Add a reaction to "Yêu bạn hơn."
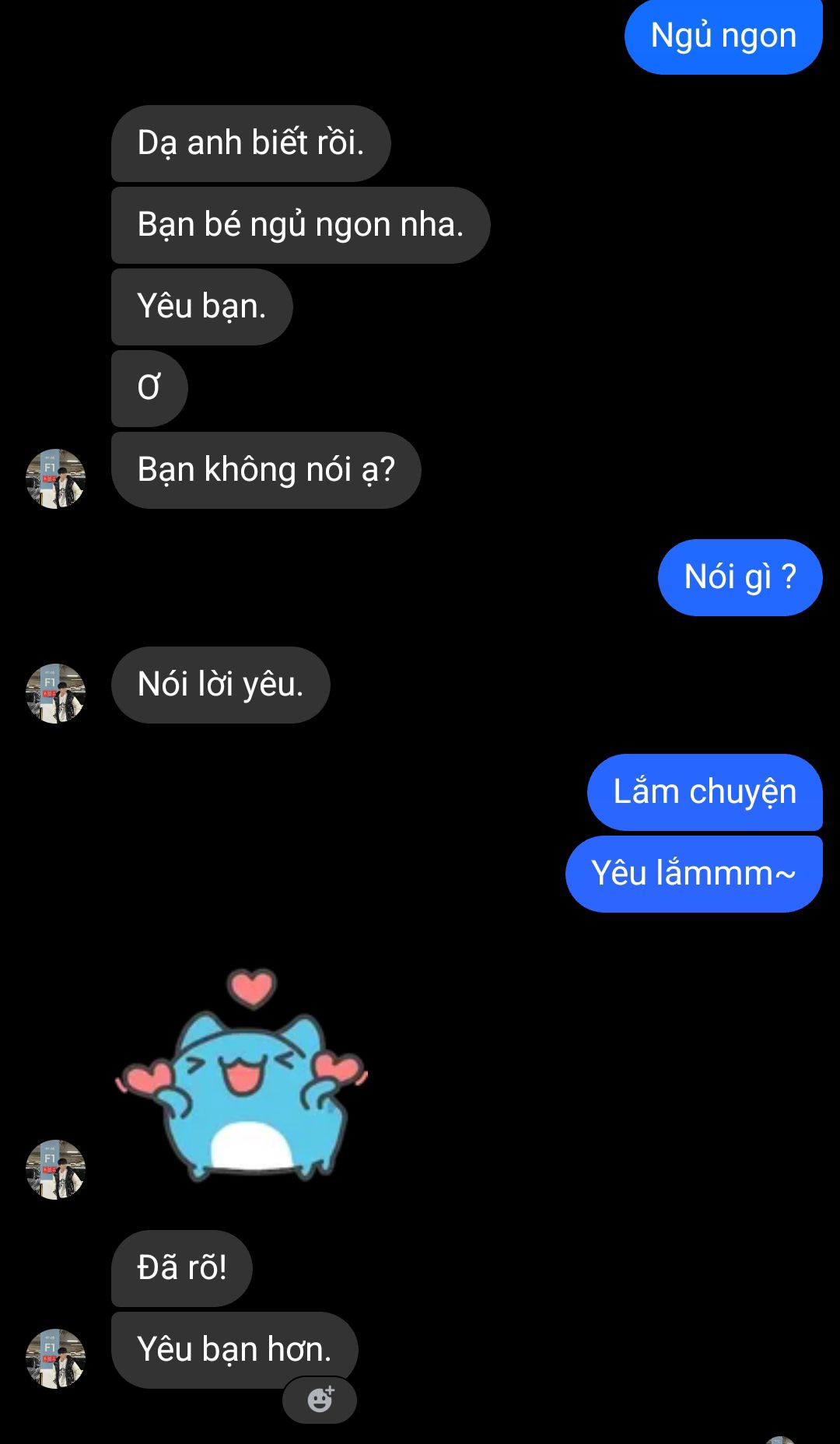The height and width of the screenshot is (1444, 840). (320, 1400)
